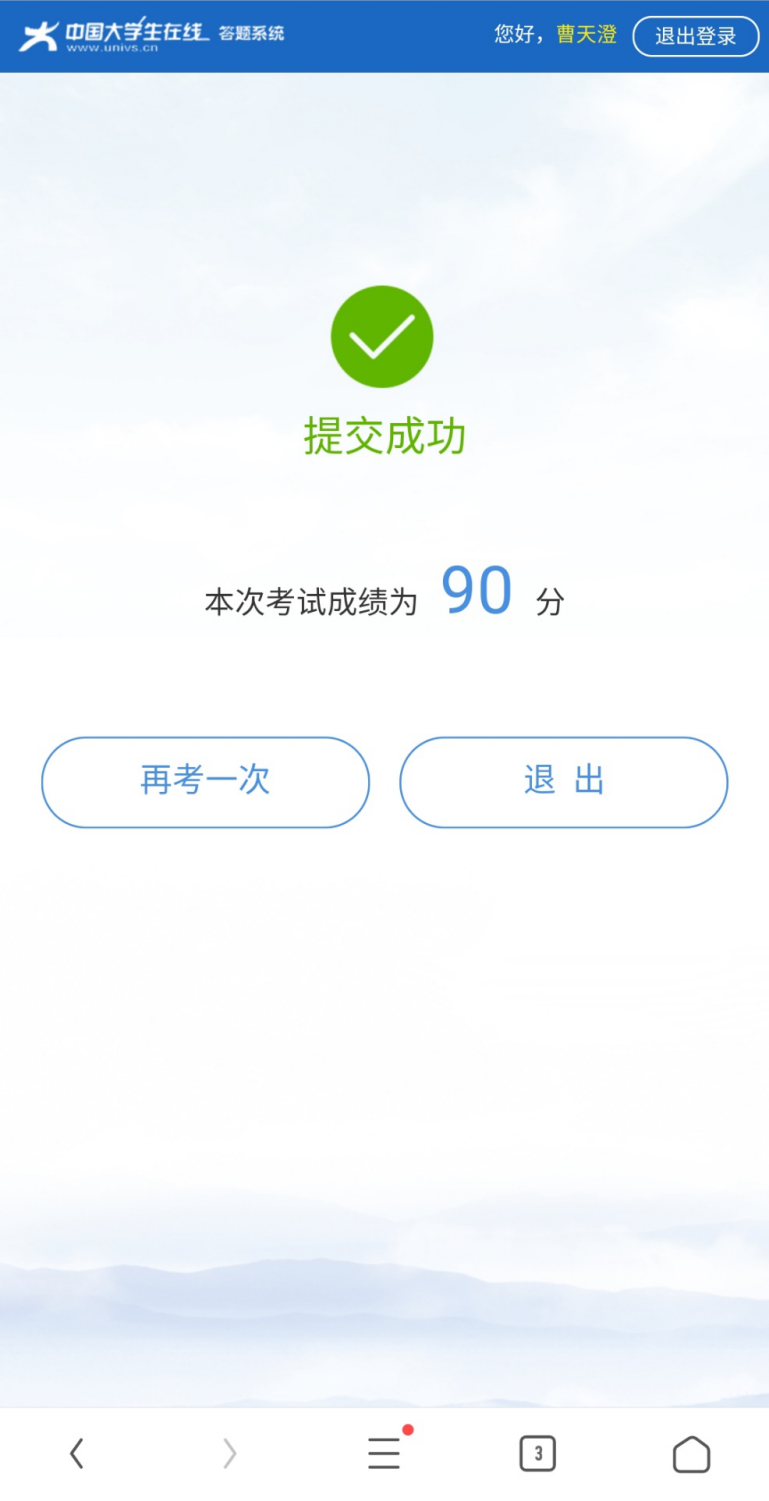Go to the browser home page
This screenshot has width=769, height=1501.
tap(691, 1453)
